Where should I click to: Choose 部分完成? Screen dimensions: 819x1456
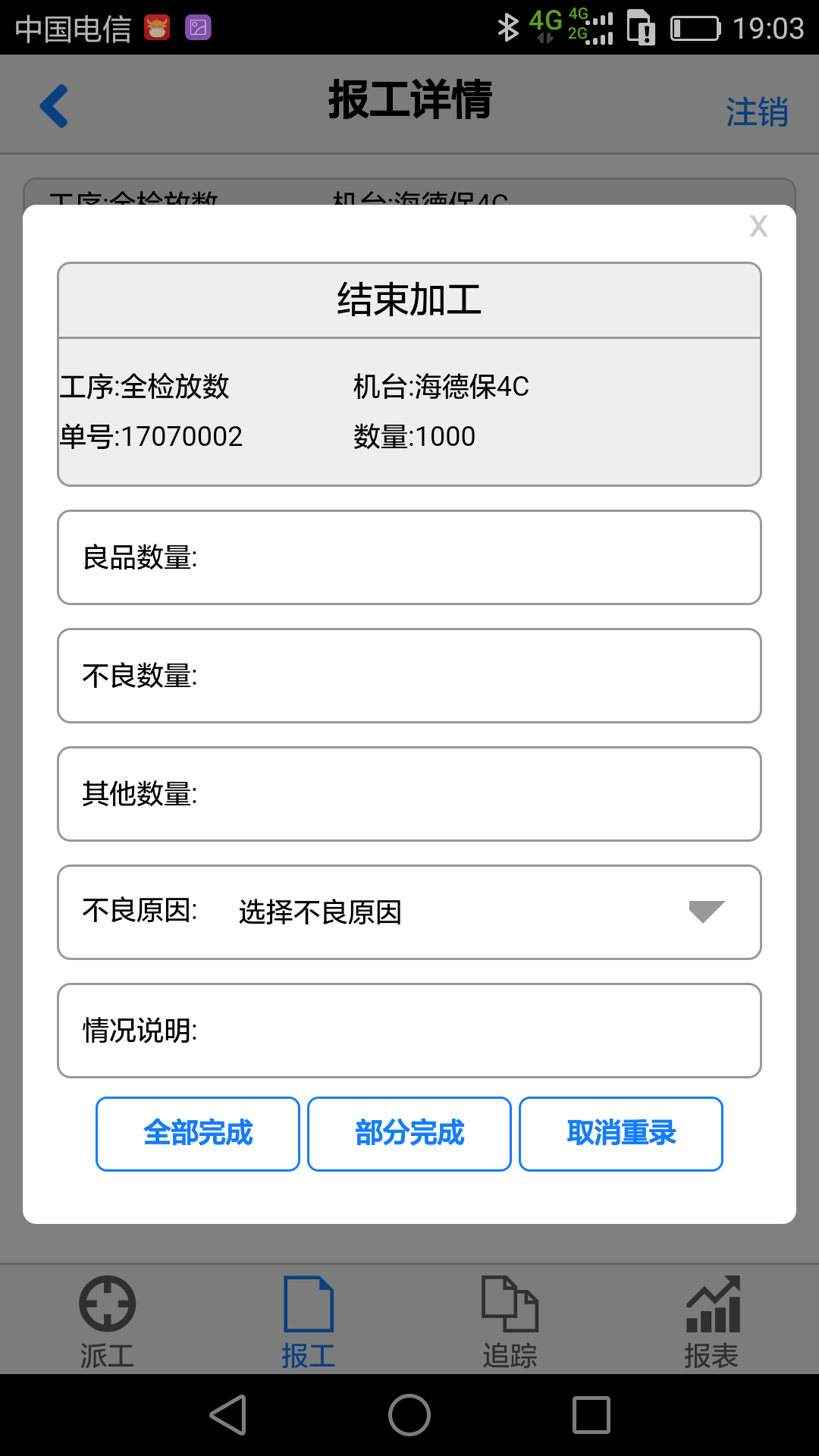(409, 1134)
